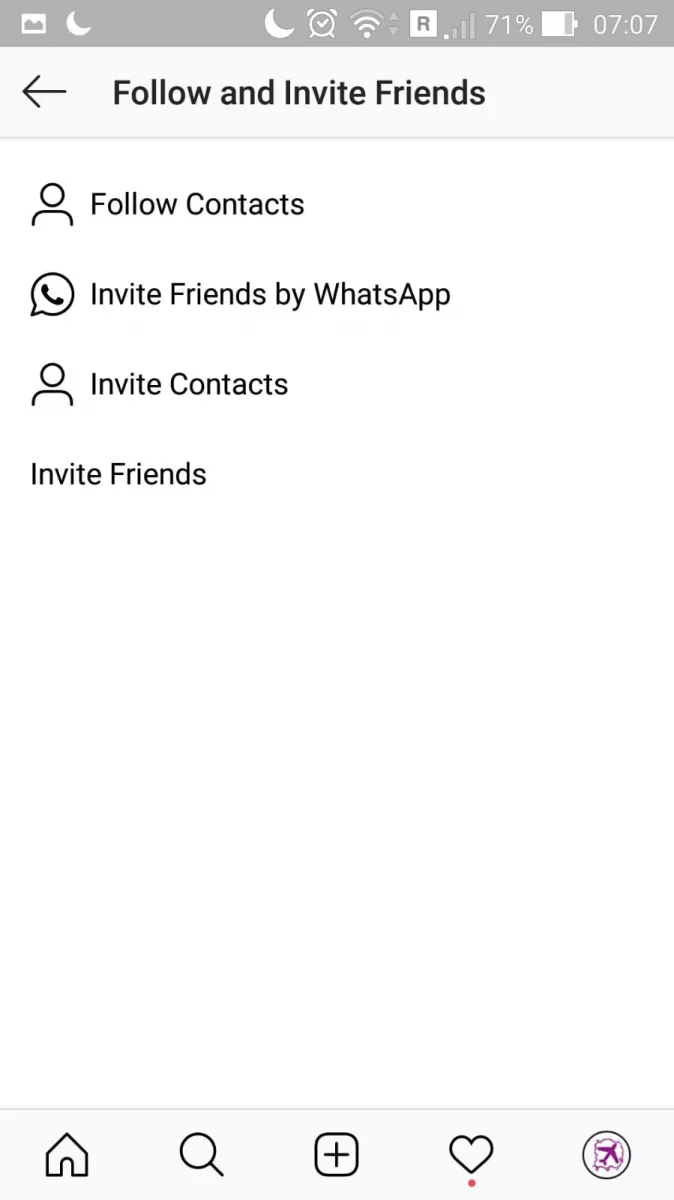Tap the Invite Friends row

(x=118, y=474)
